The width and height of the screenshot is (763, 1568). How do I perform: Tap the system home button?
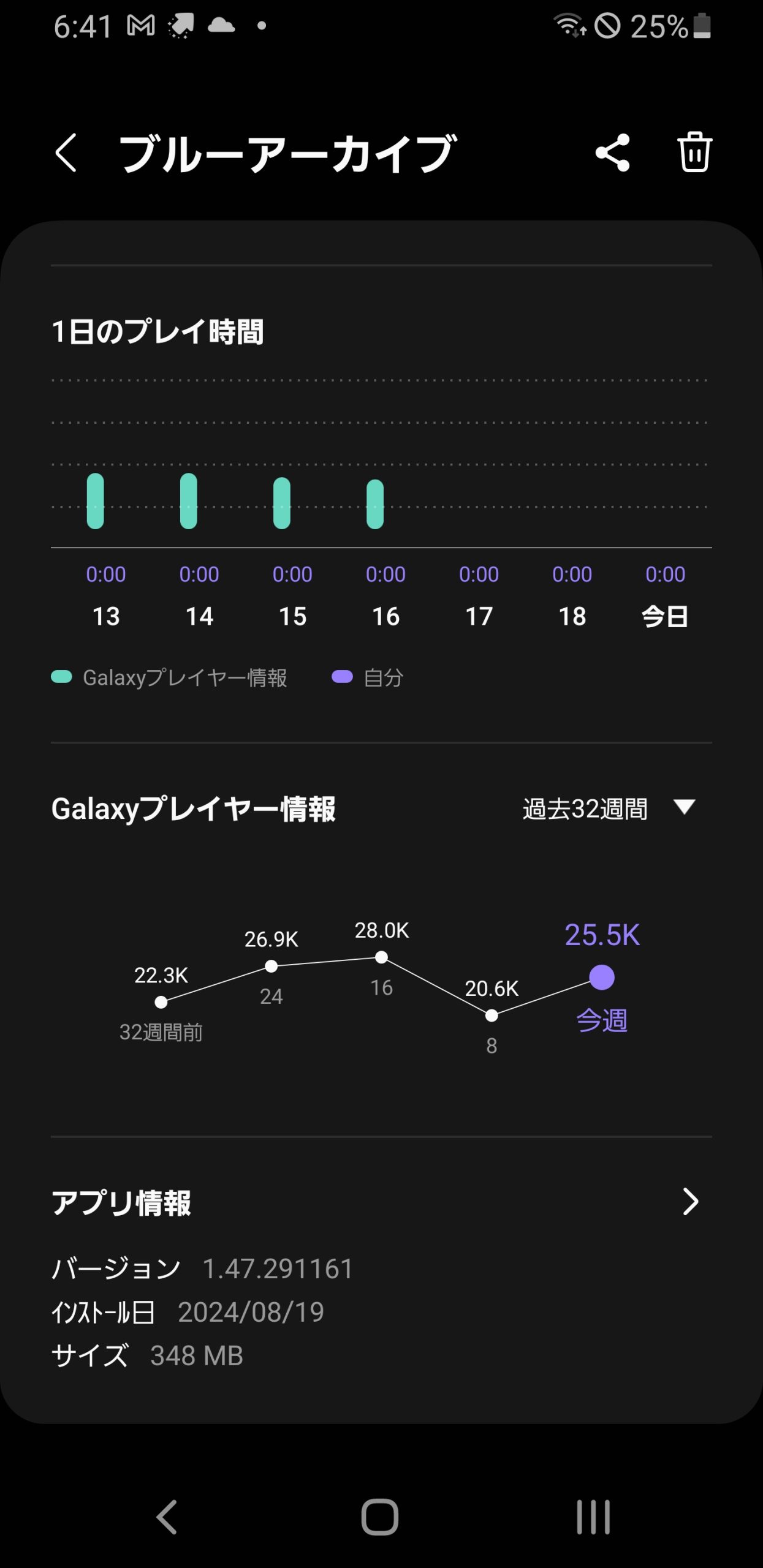380,1517
